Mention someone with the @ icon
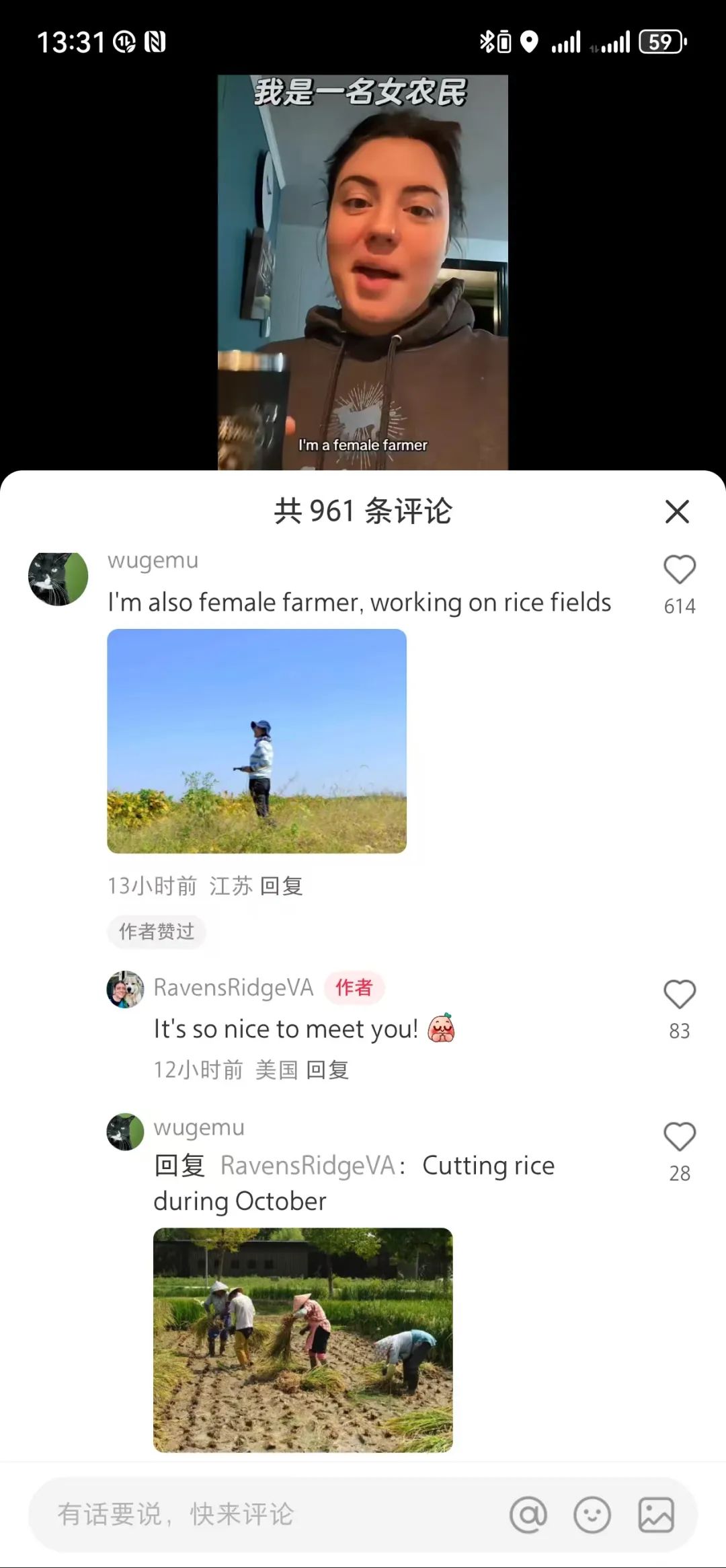 (x=528, y=1515)
